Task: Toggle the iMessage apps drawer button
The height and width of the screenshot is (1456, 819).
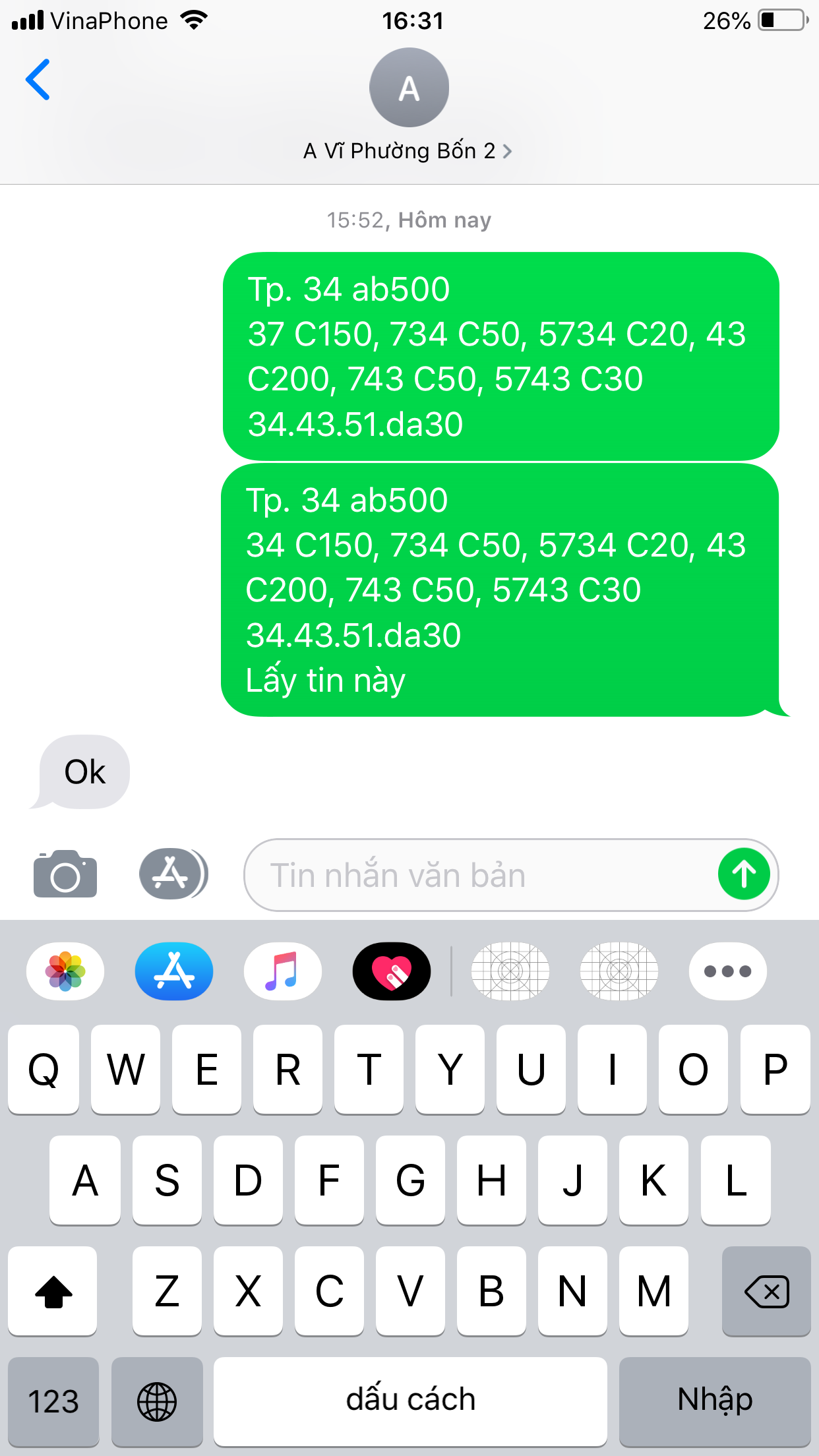Action: tap(173, 874)
